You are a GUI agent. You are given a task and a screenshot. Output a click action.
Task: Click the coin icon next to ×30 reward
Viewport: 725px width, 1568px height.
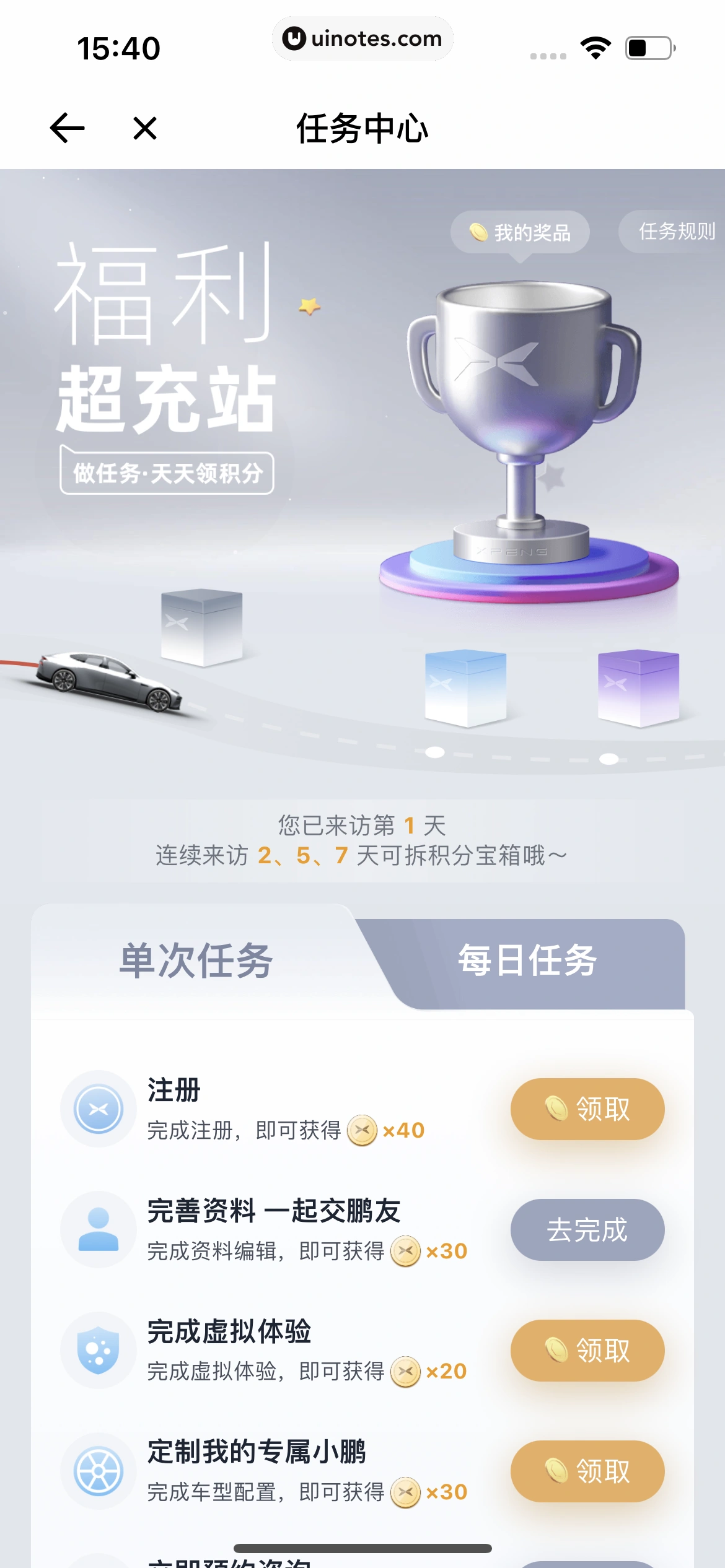coord(406,1251)
